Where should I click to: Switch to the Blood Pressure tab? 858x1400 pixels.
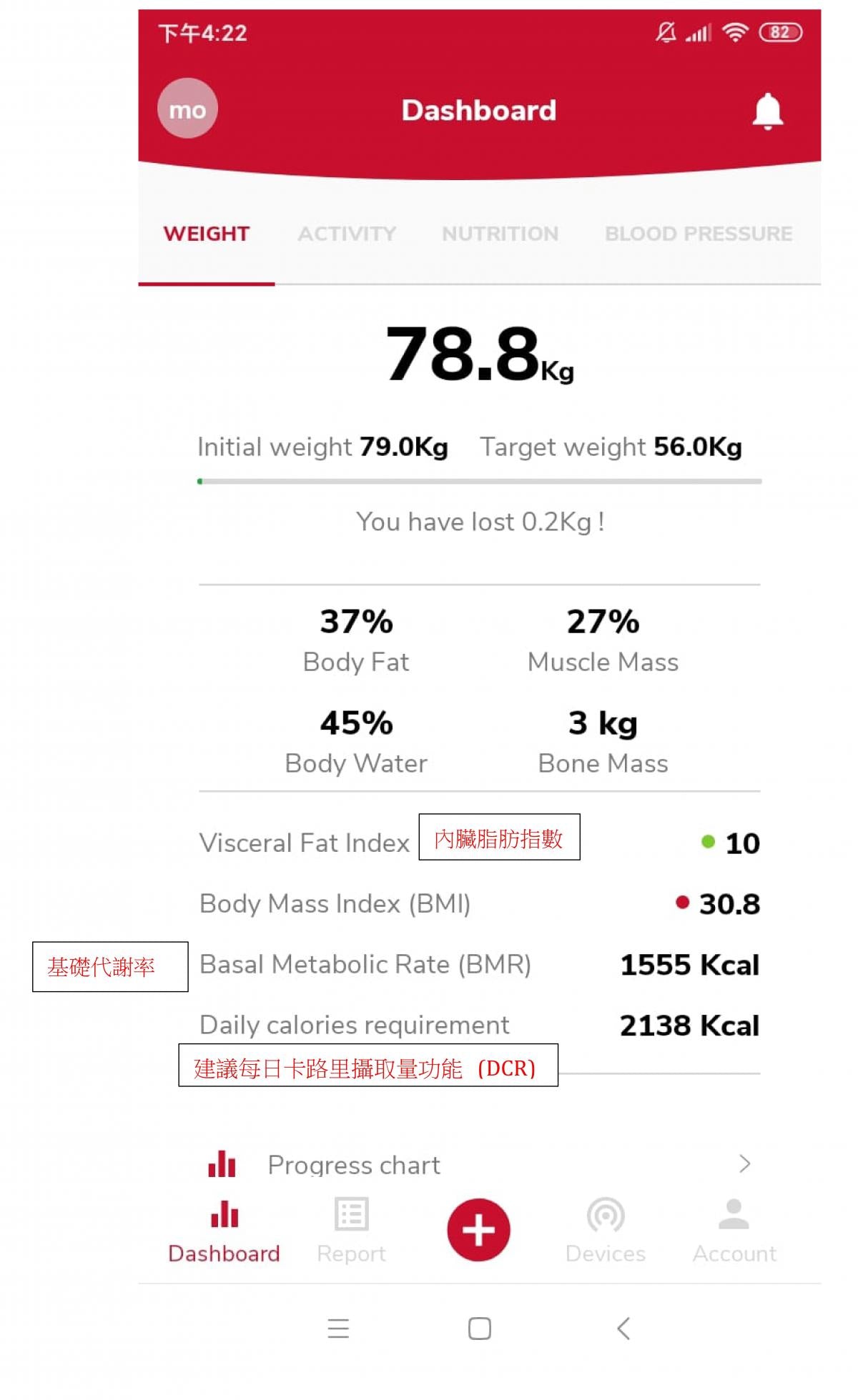point(698,234)
